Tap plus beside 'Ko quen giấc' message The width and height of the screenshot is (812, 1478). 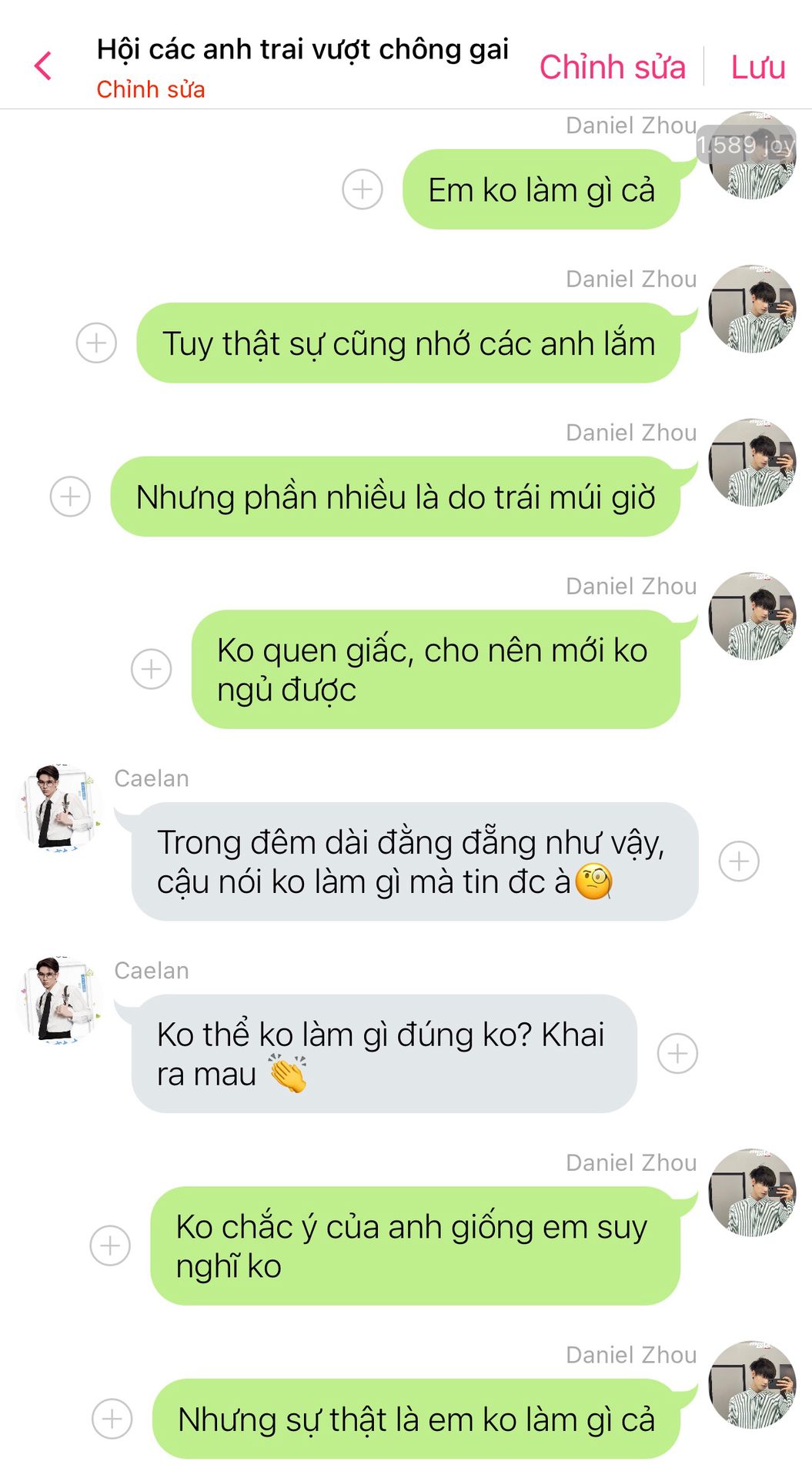tap(152, 669)
